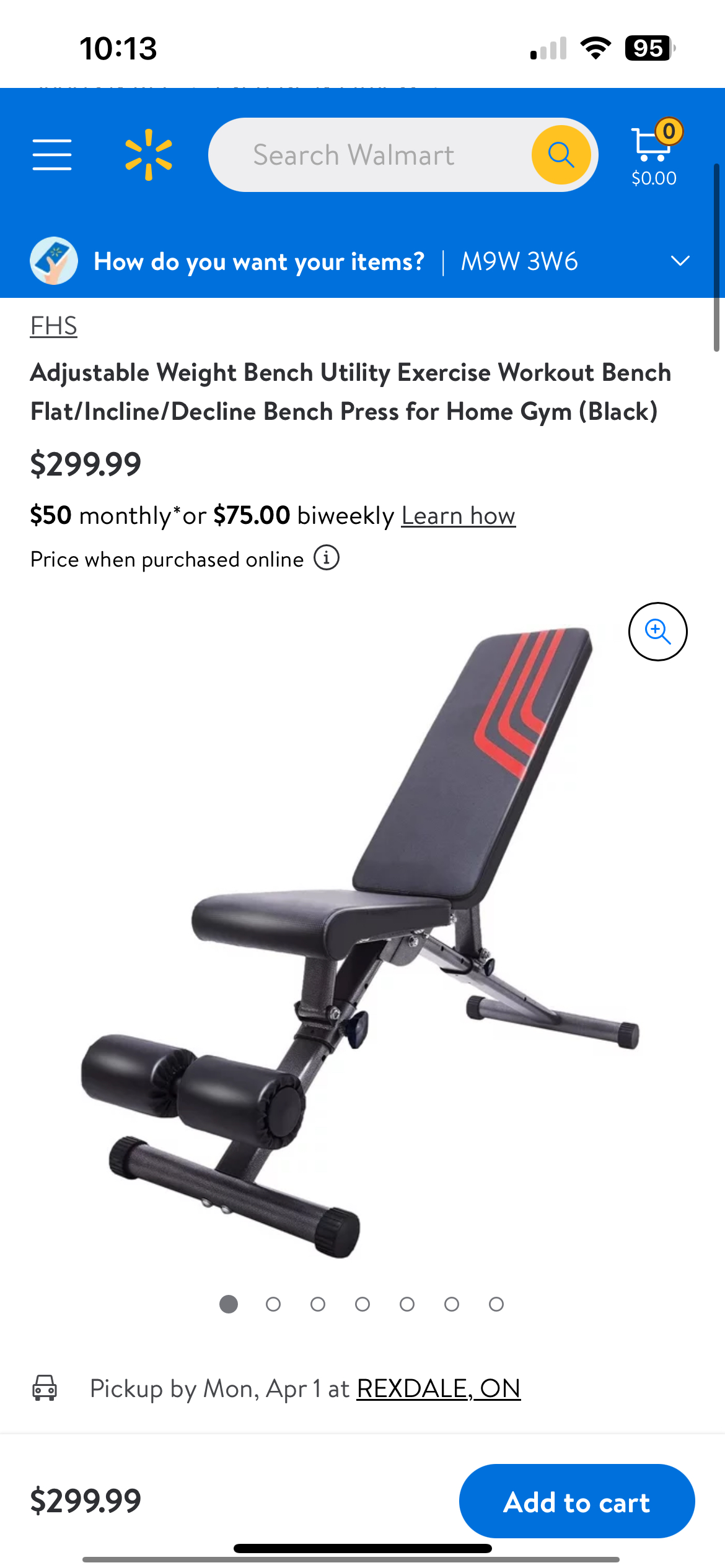Image resolution: width=725 pixels, height=1568 pixels.
Task: Click the zoom magnifier on the product image
Action: (x=659, y=631)
